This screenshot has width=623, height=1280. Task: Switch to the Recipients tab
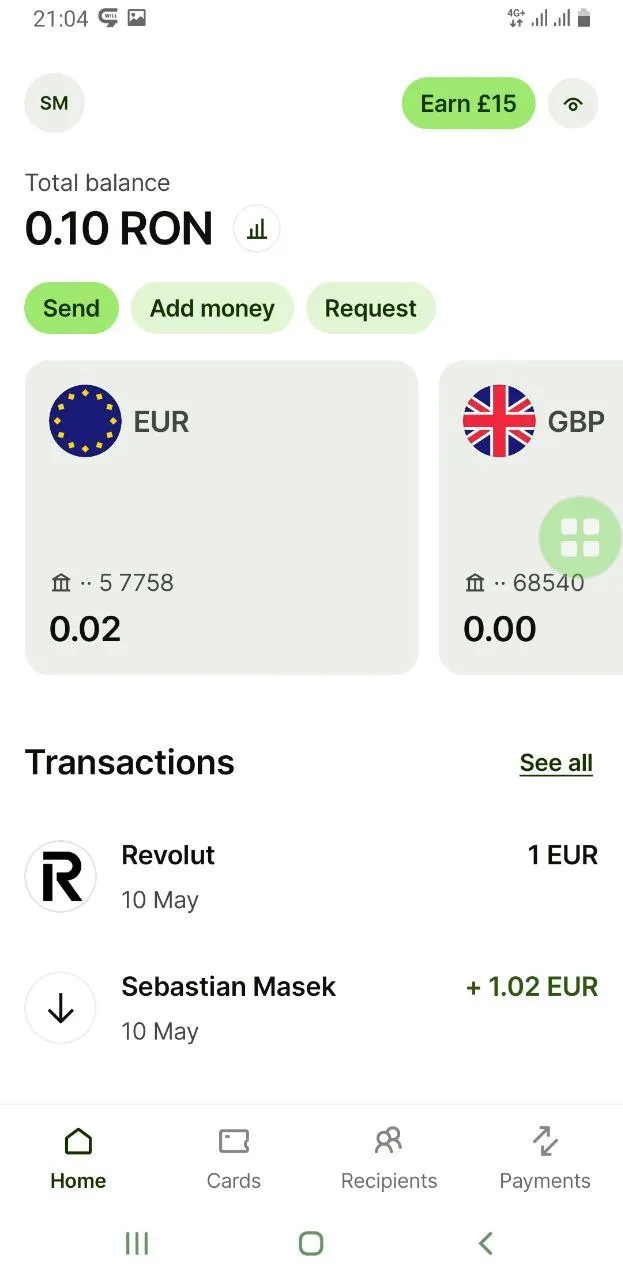point(389,1158)
